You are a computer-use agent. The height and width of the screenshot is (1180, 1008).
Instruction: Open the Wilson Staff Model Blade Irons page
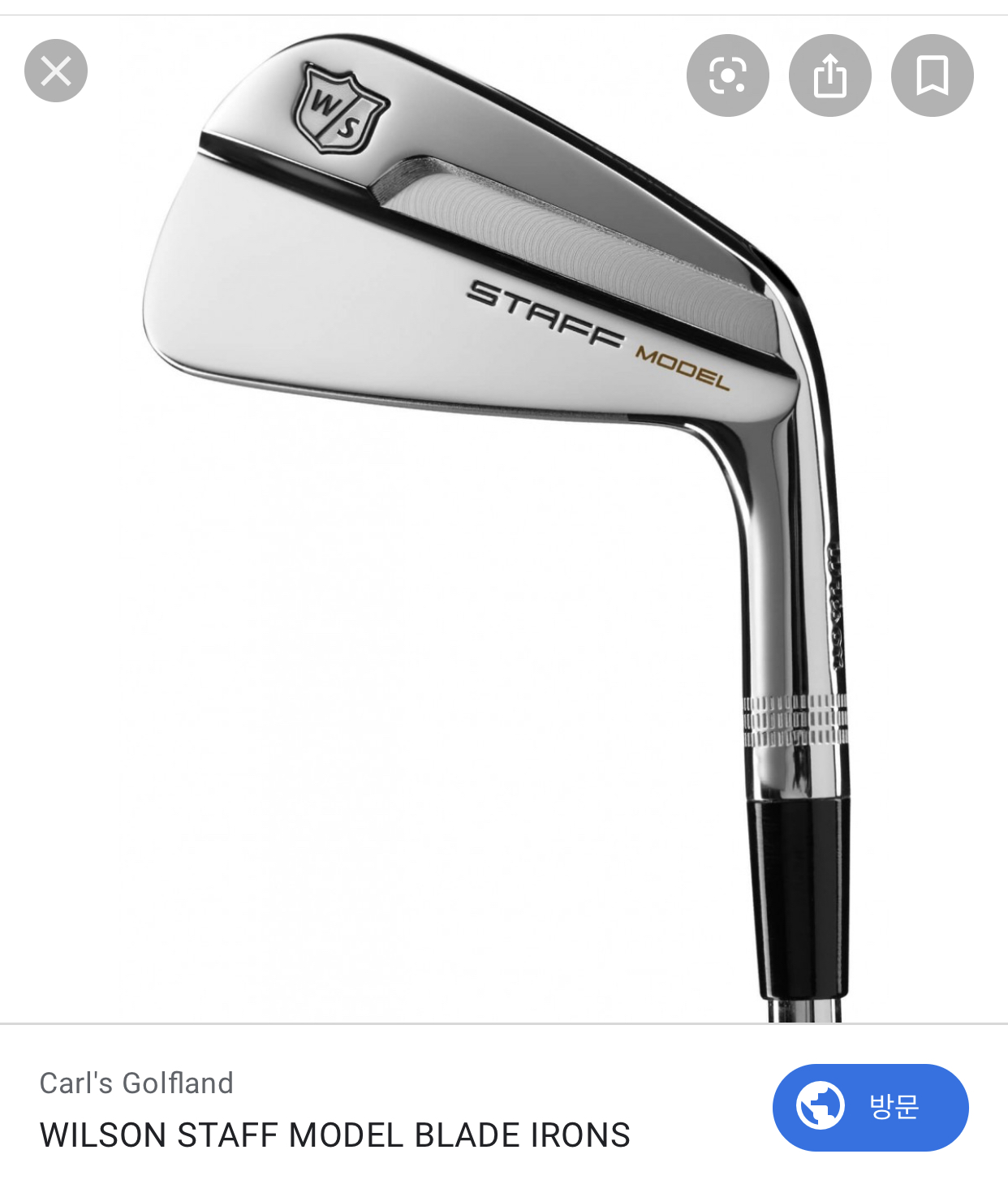(x=334, y=1135)
